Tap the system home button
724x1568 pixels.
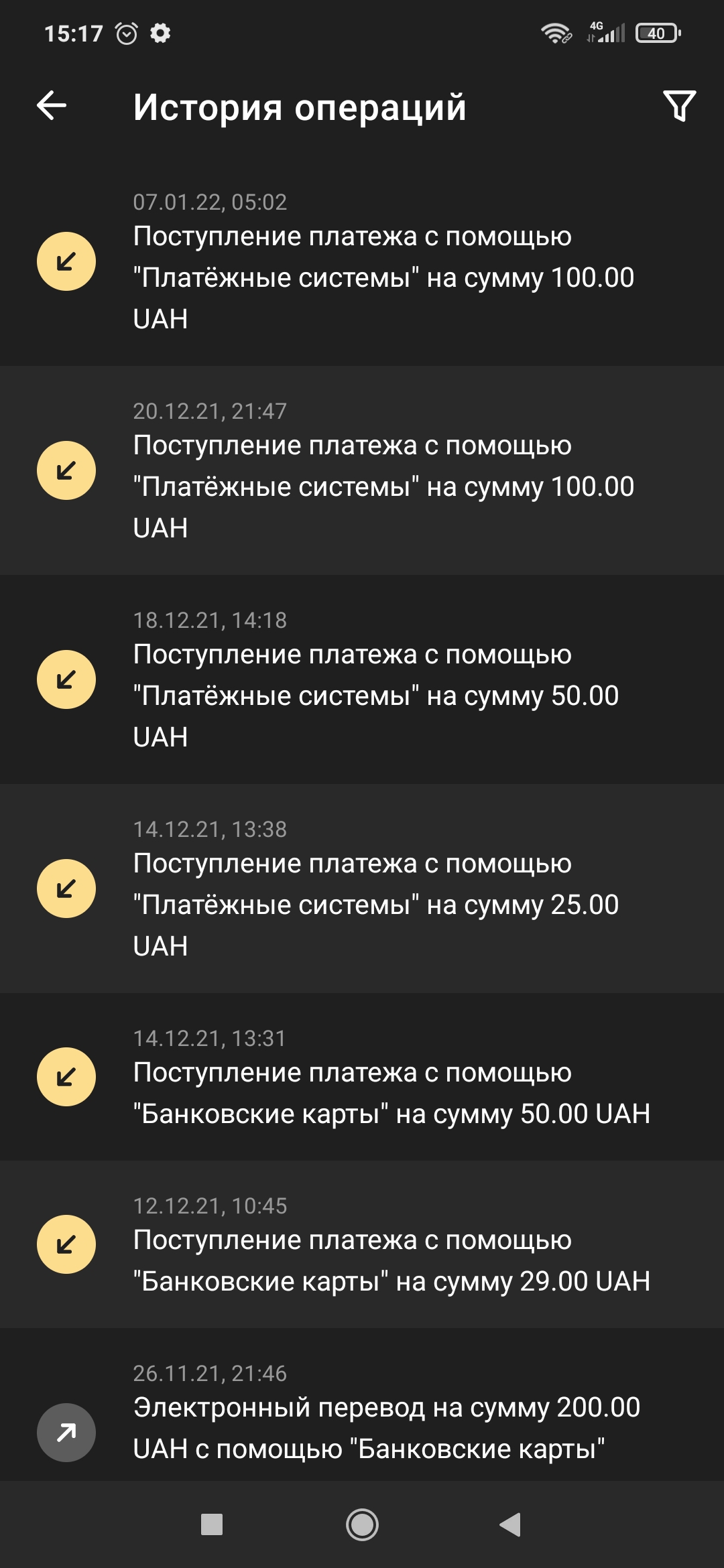[x=362, y=1524]
